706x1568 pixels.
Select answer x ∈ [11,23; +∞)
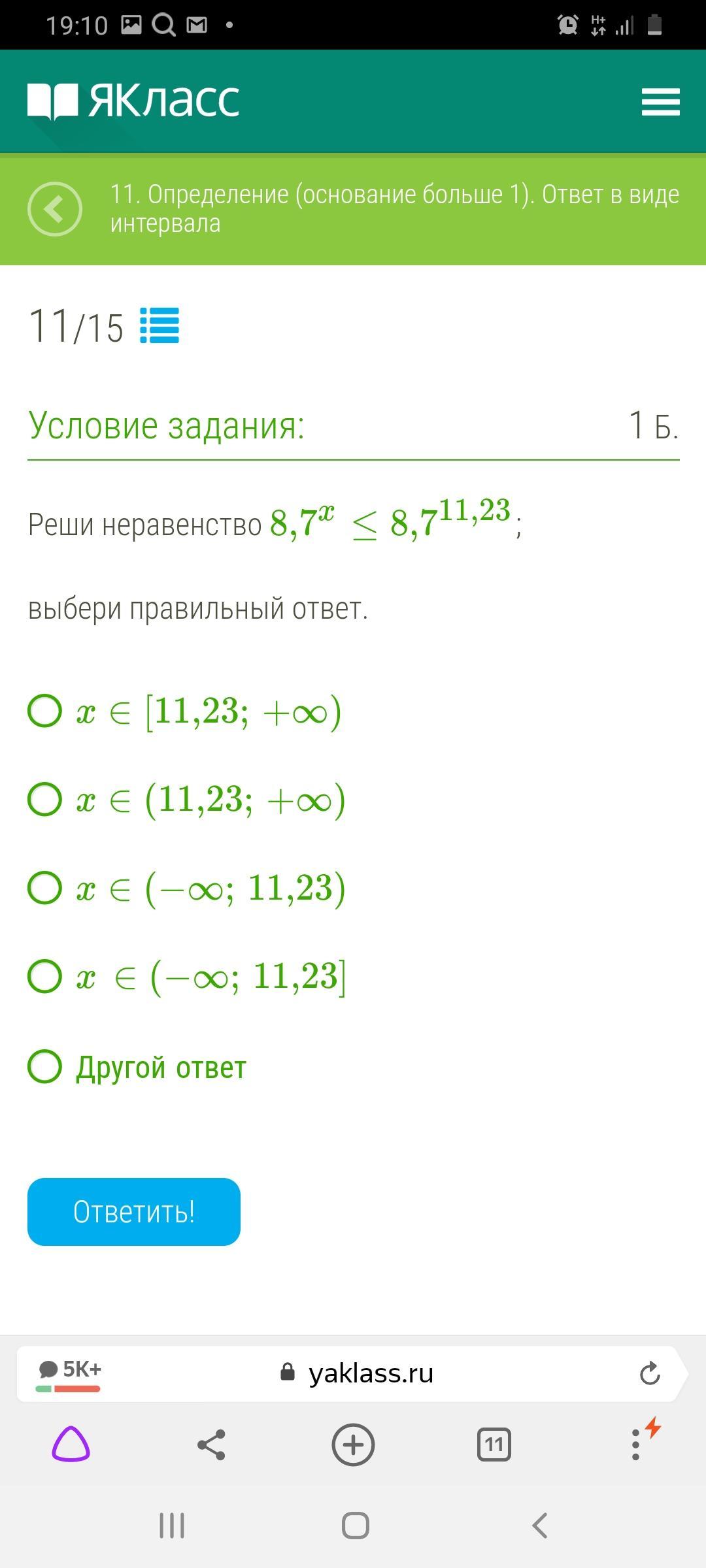click(185, 711)
